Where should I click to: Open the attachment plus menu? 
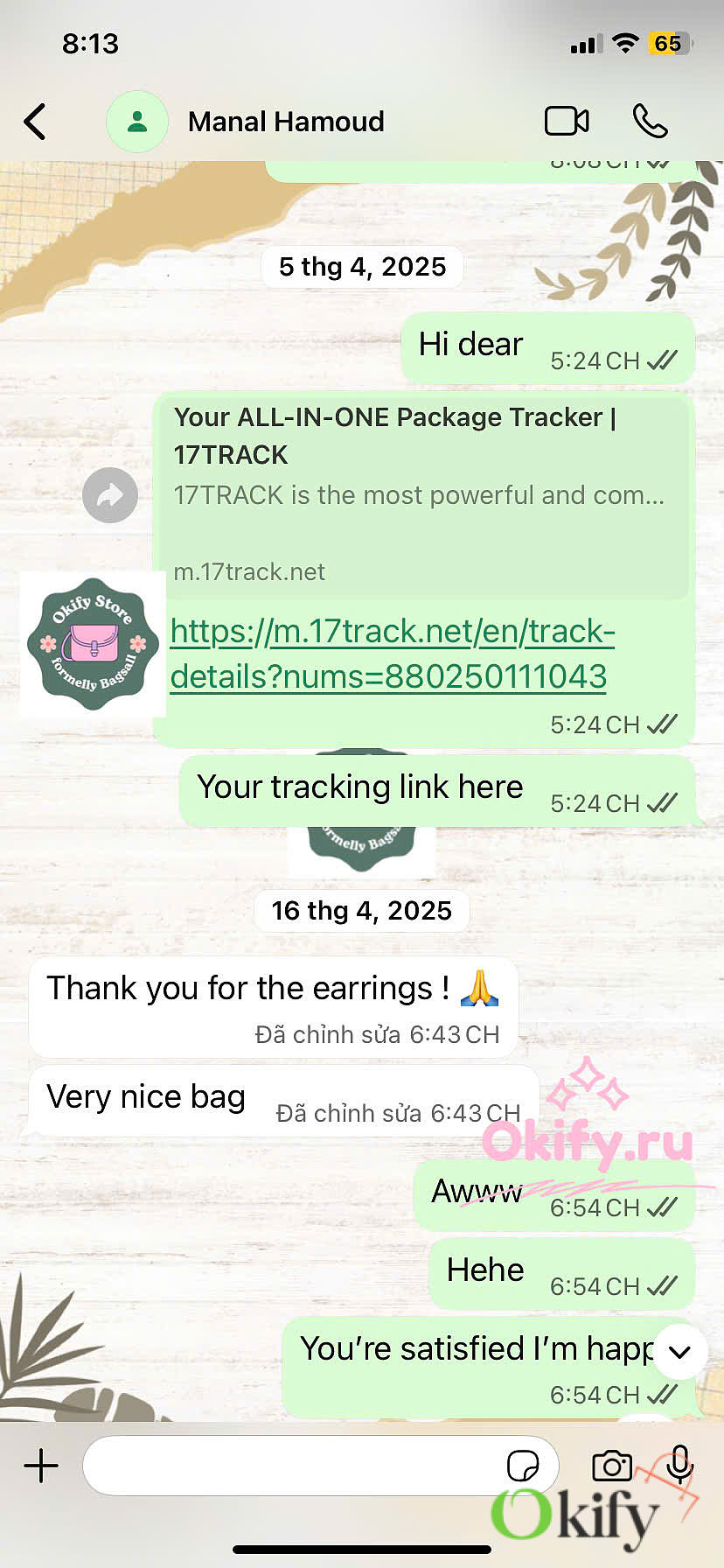tap(41, 1466)
